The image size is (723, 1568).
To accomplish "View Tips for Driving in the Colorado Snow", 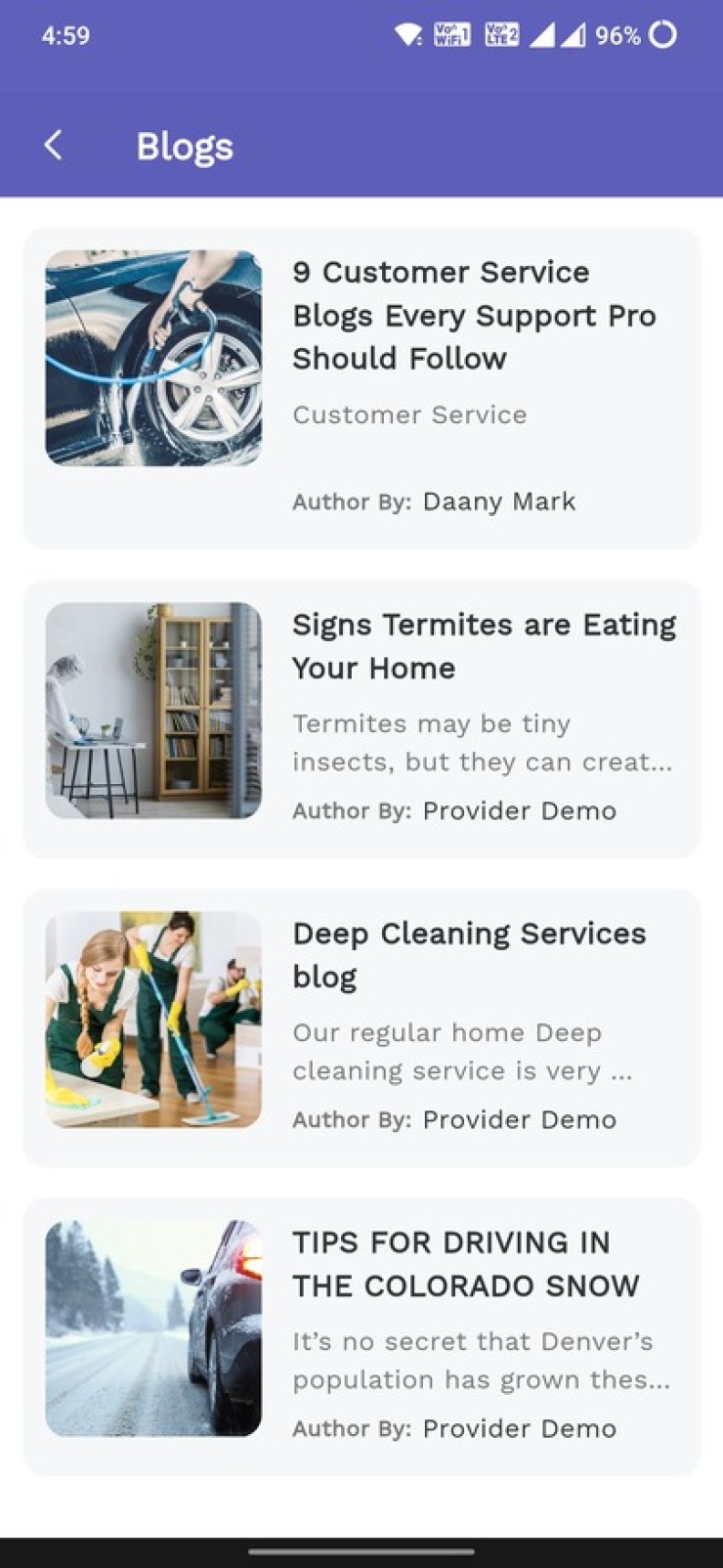I will coord(465,1263).
